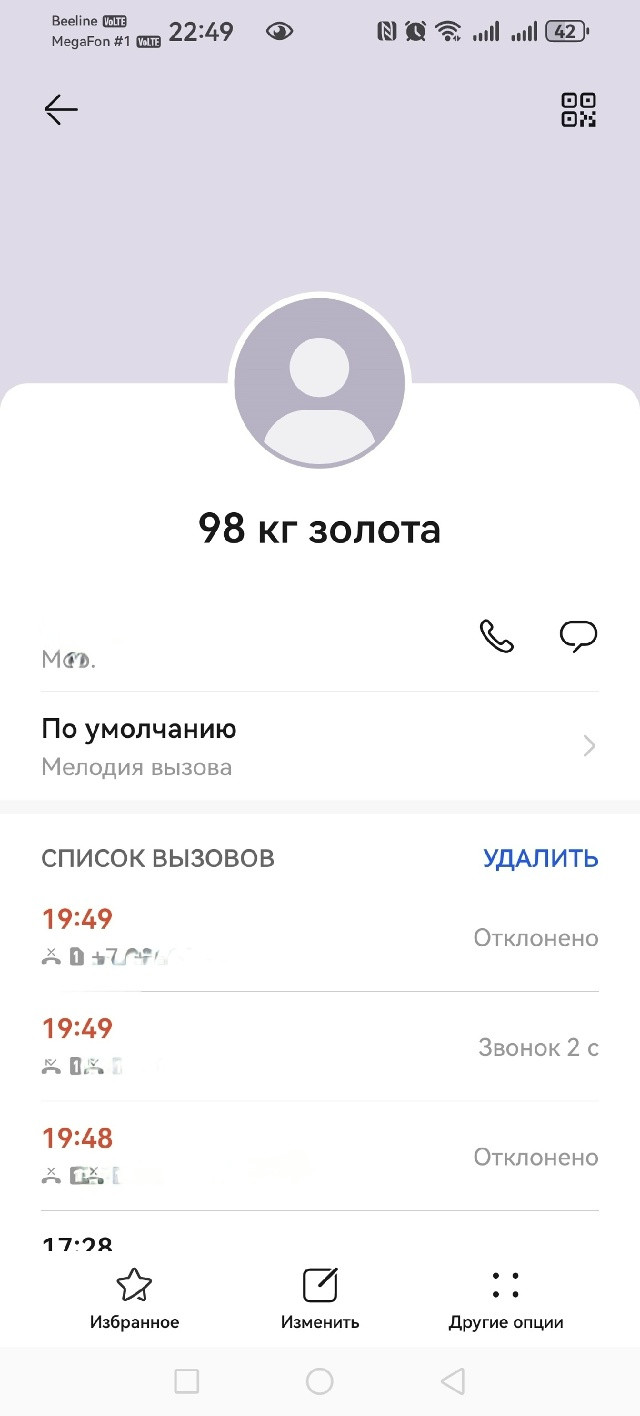The image size is (640, 1416).
Task: Go to the home screen
Action: point(320,1381)
